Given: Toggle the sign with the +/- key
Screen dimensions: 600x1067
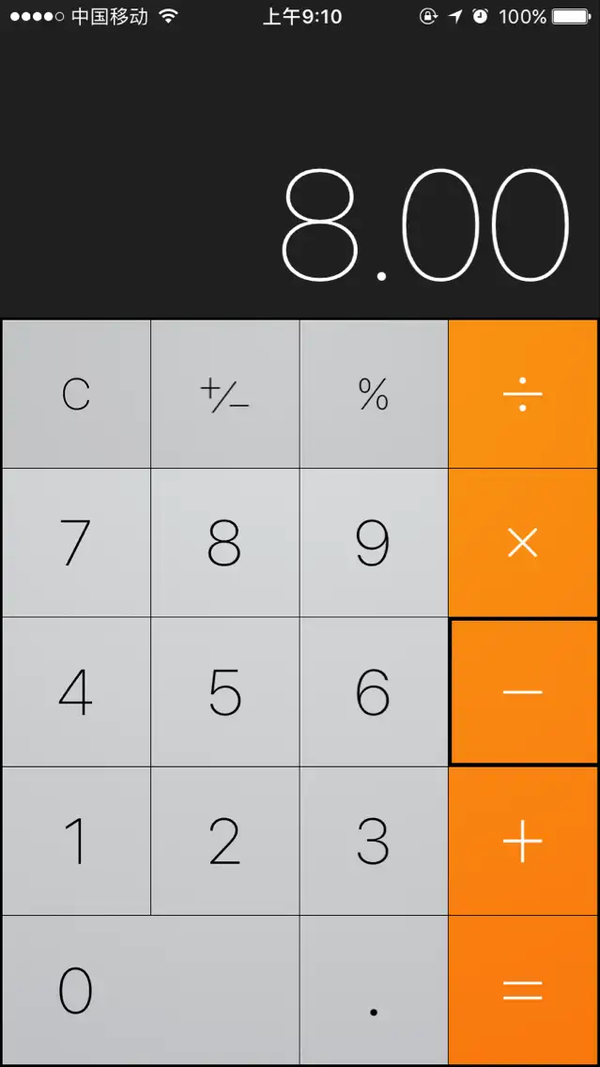Looking at the screenshot, I should 224,394.
